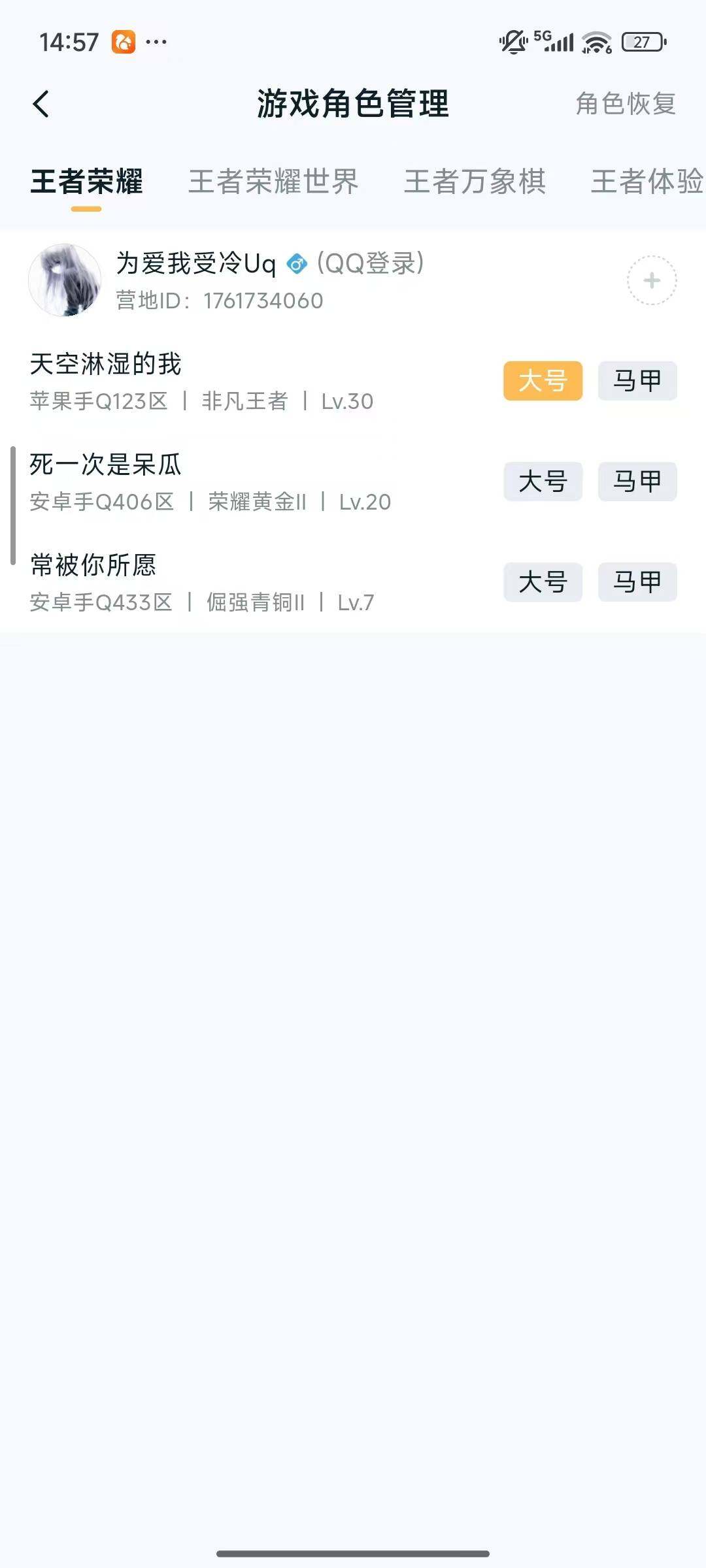Tap the back arrow to exit role management
Viewport: 706px width, 1568px height.
42,105
